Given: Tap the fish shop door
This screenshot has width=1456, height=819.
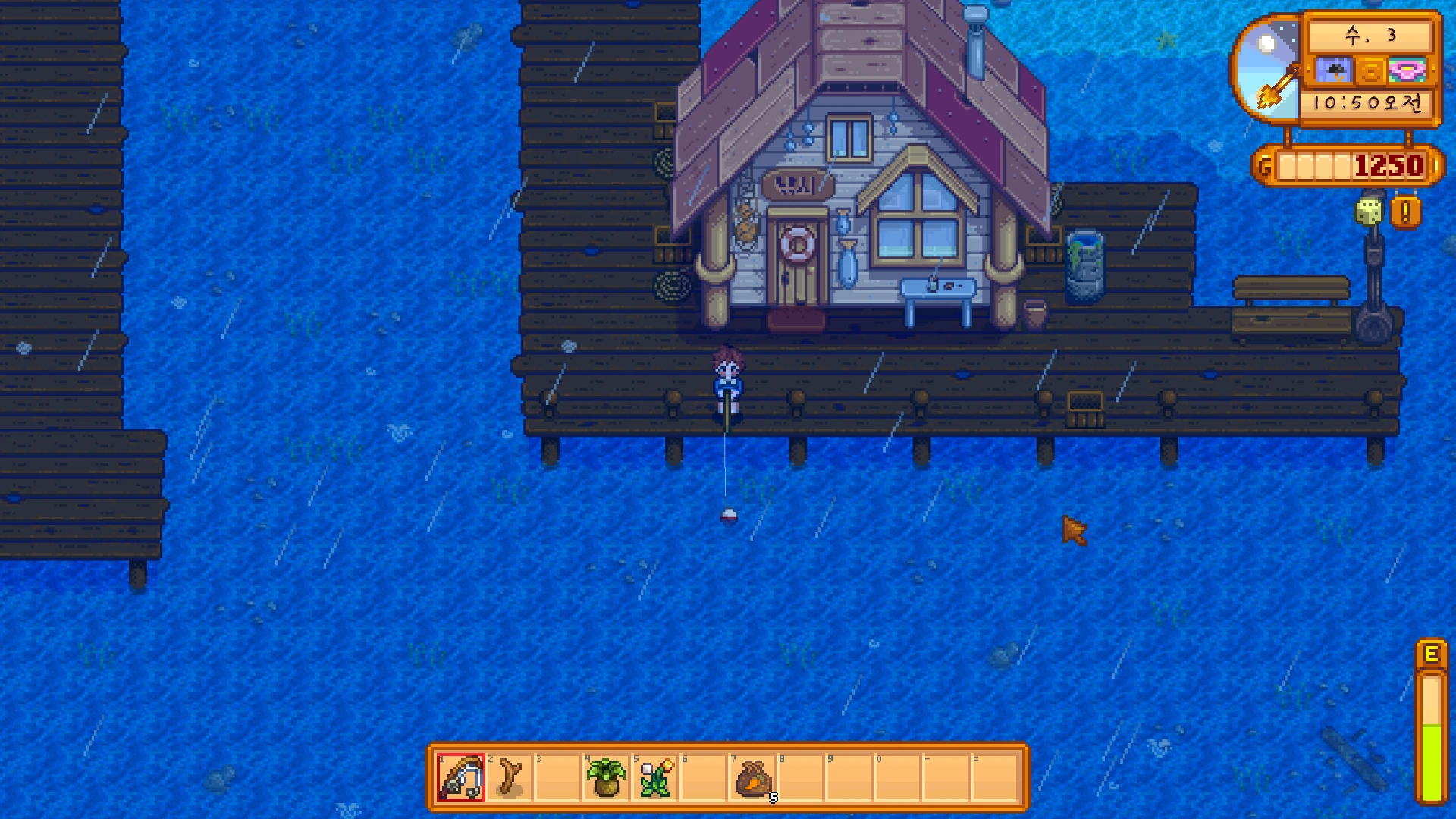Looking at the screenshot, I should point(797,264).
